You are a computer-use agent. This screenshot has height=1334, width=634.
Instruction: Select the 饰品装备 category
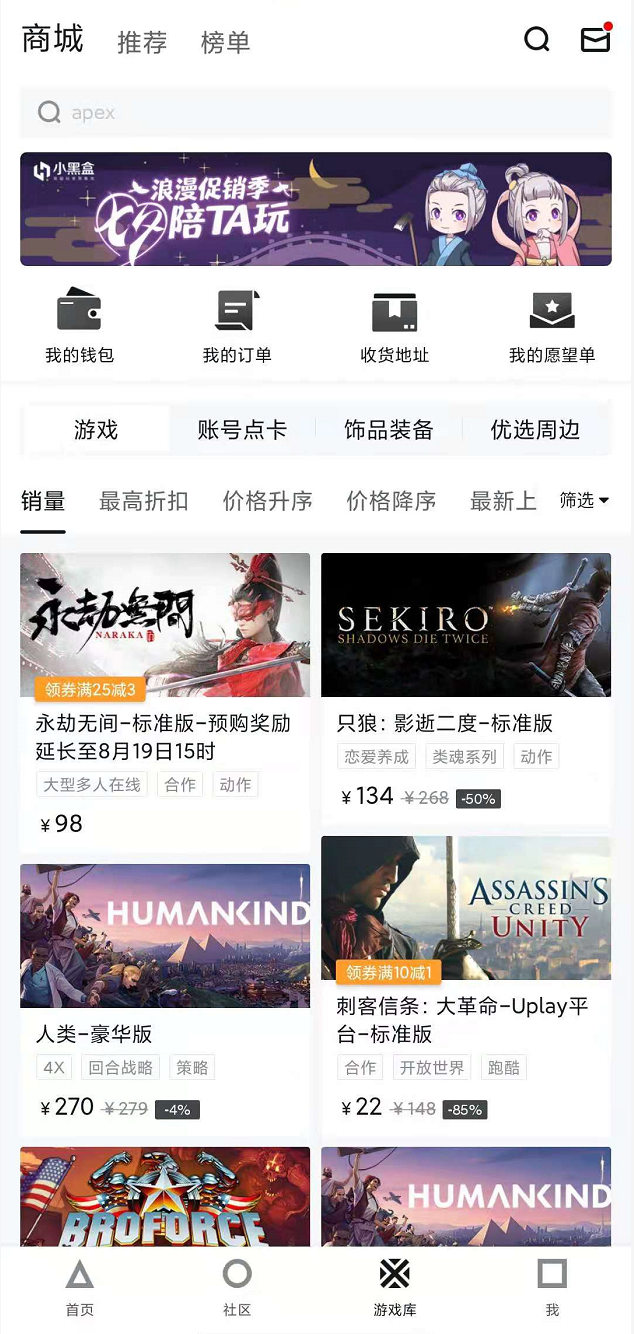tap(389, 430)
